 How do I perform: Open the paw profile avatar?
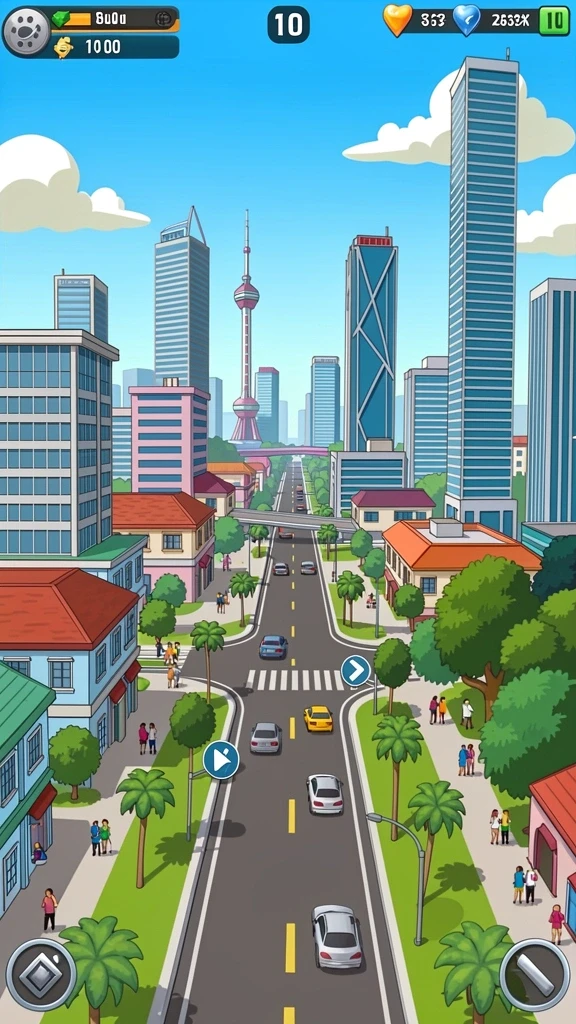tap(27, 31)
